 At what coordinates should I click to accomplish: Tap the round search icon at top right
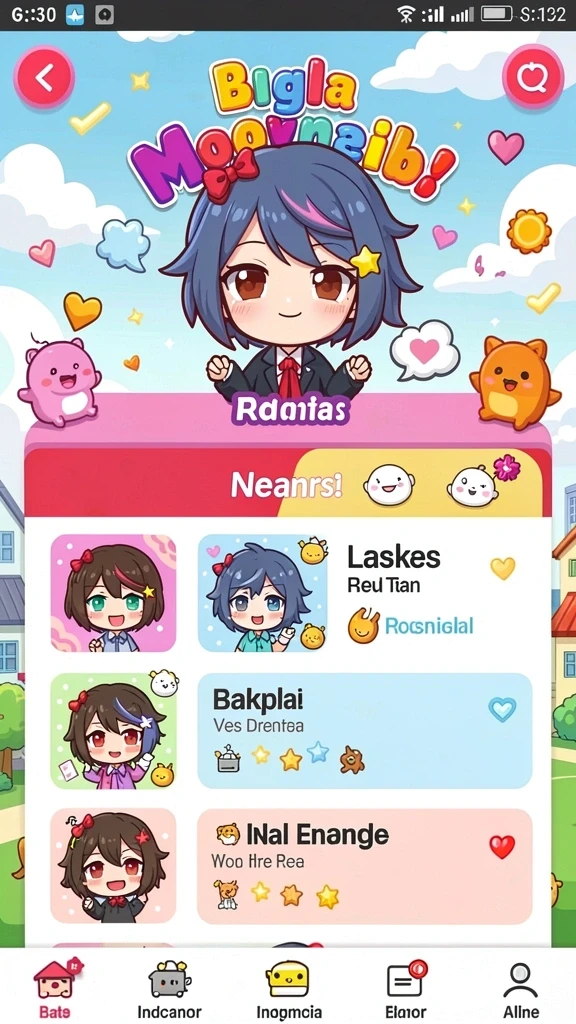532,78
